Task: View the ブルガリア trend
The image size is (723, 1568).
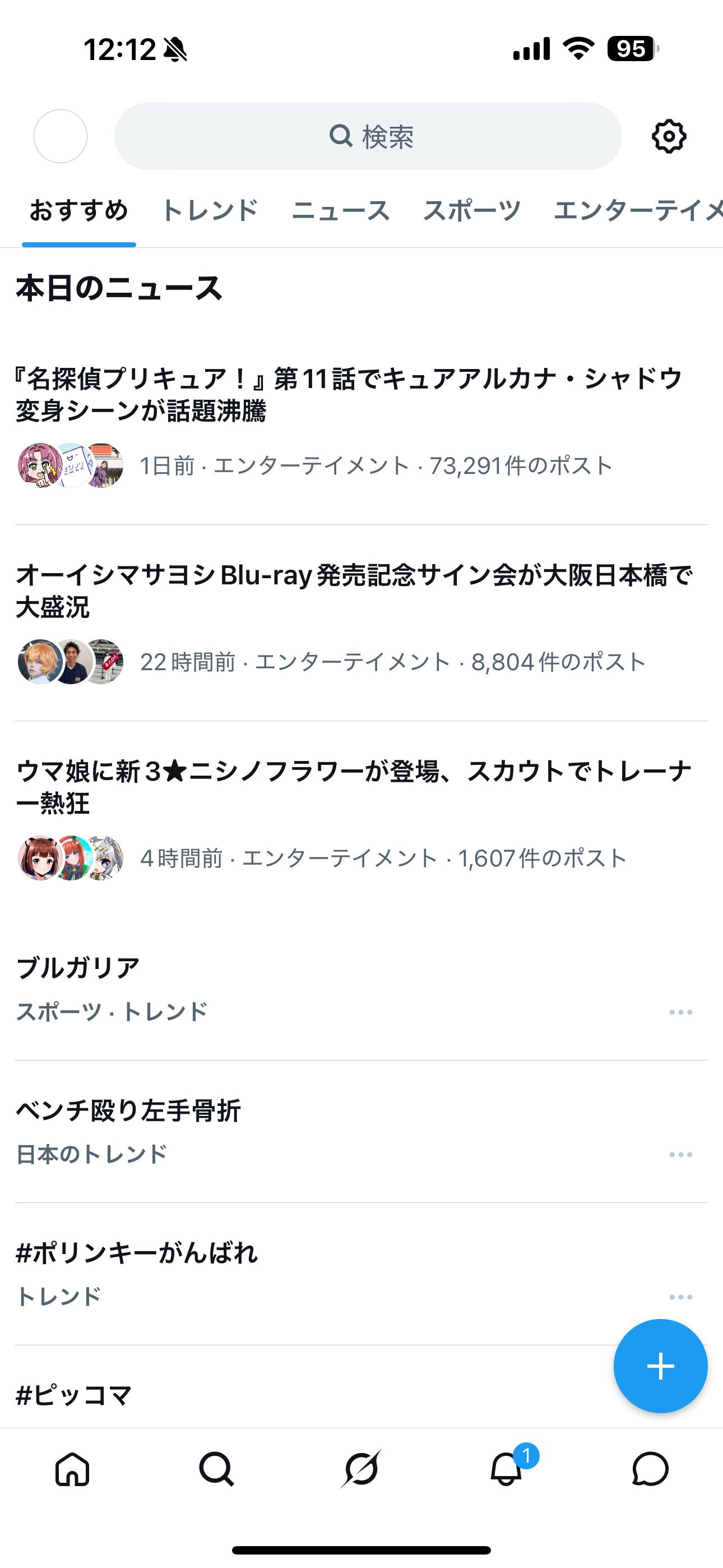Action: [78, 968]
